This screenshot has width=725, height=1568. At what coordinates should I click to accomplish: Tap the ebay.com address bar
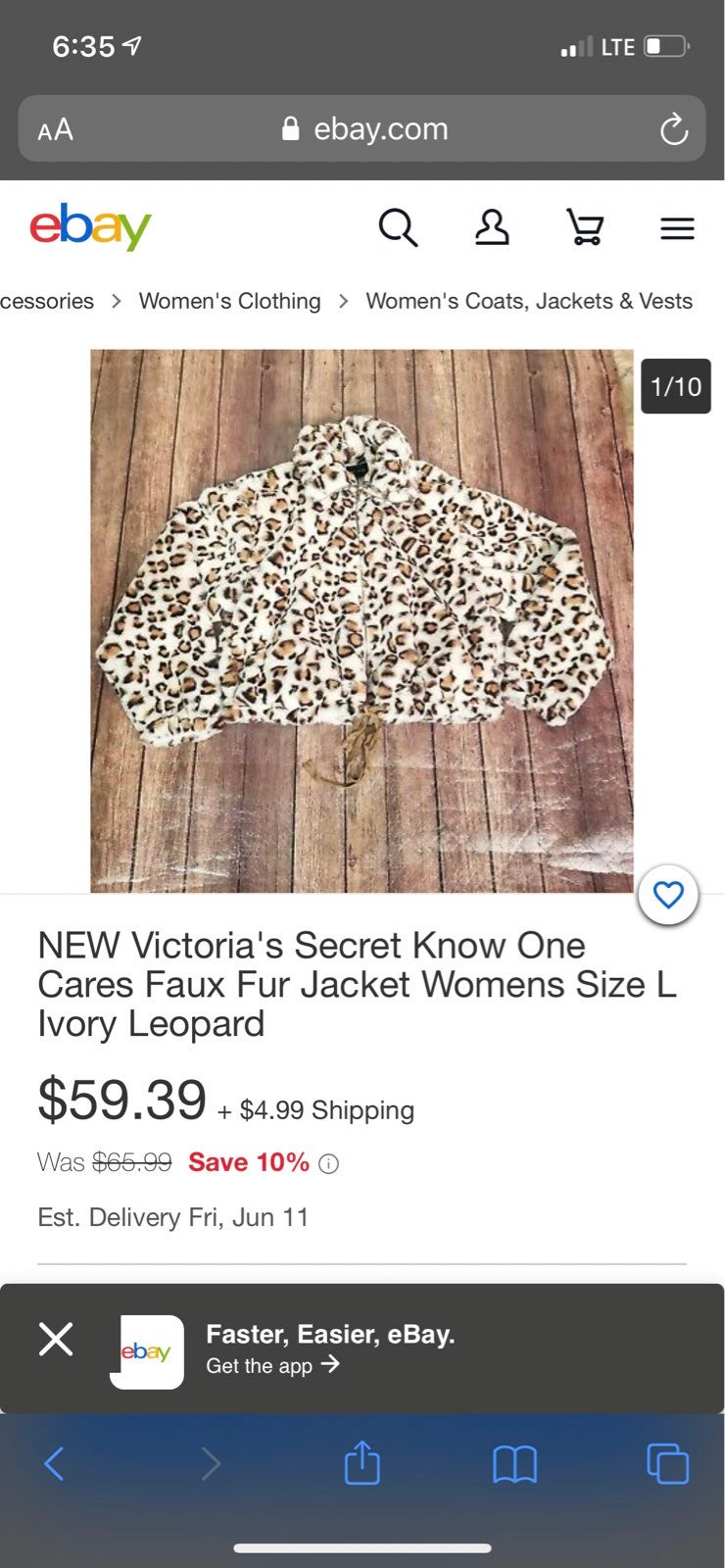pyautogui.click(x=362, y=128)
